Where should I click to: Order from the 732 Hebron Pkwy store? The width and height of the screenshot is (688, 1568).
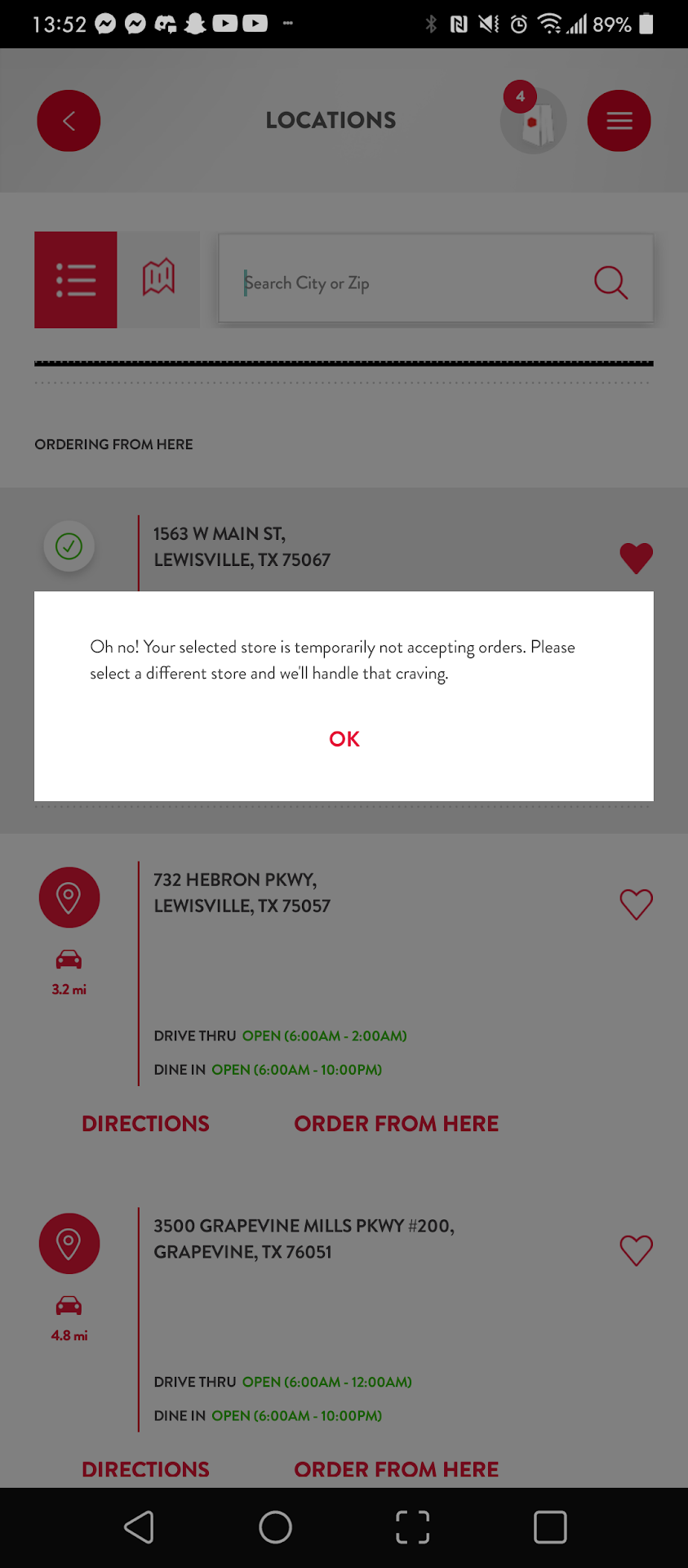click(396, 1124)
